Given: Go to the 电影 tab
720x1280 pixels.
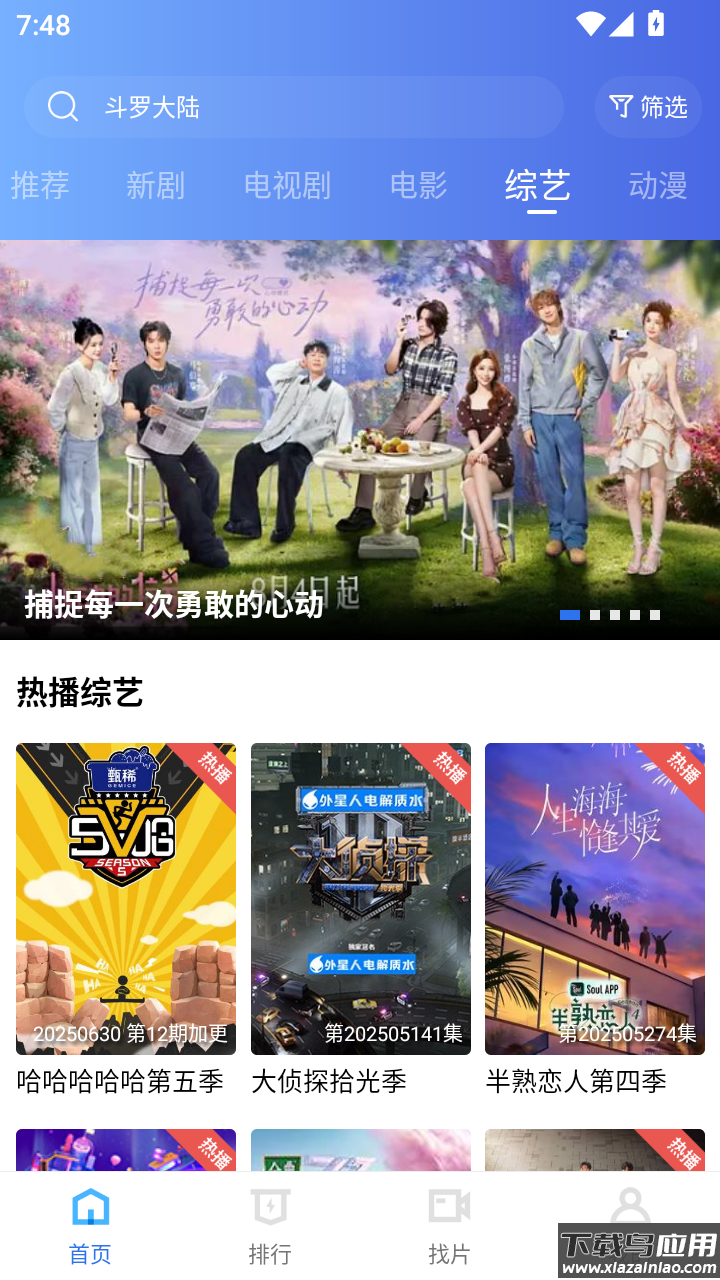Looking at the screenshot, I should [x=418, y=185].
